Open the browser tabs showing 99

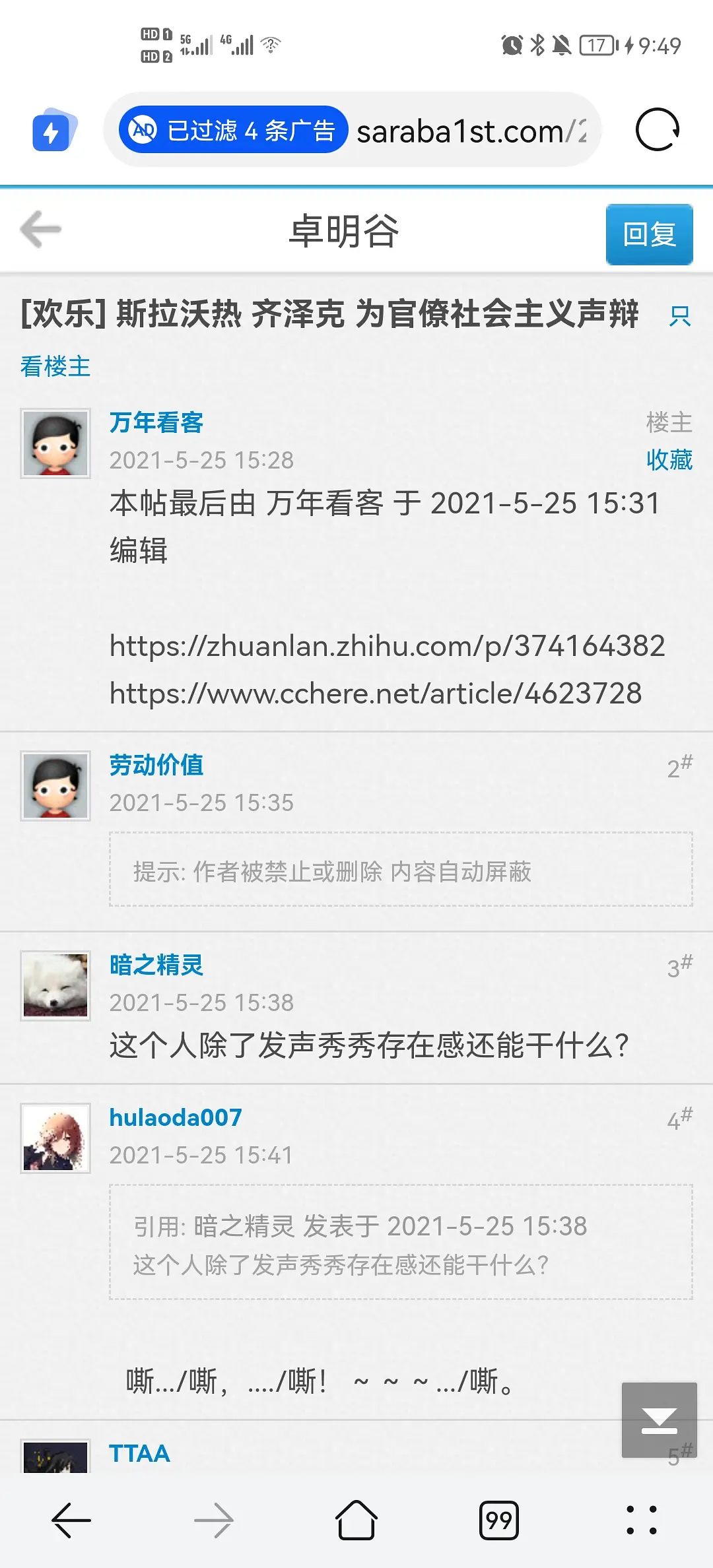(498, 1520)
